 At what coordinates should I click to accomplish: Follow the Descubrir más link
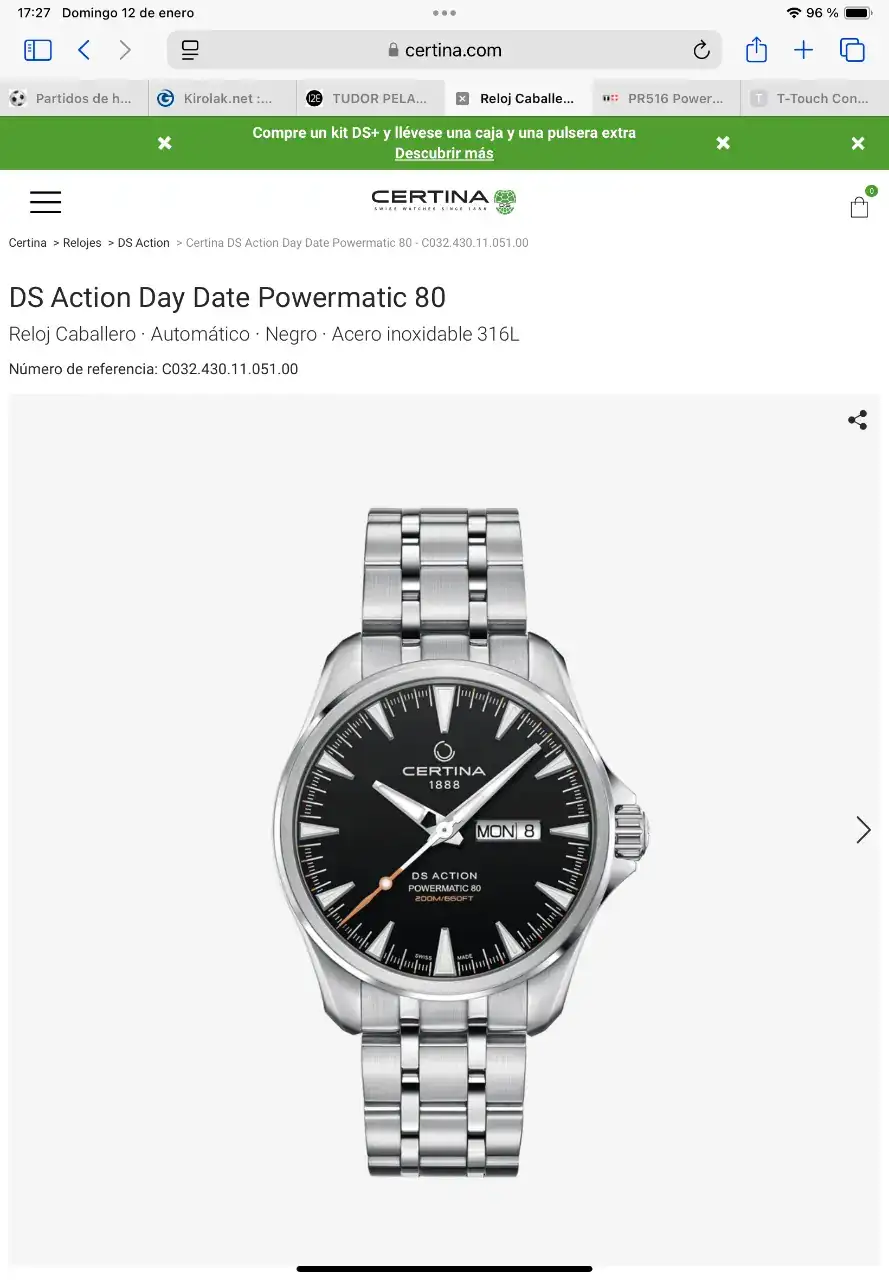click(x=444, y=153)
